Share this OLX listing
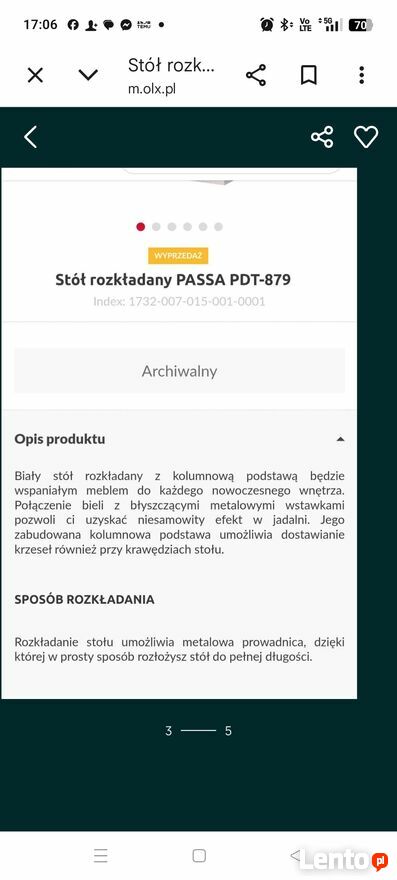 [322, 137]
